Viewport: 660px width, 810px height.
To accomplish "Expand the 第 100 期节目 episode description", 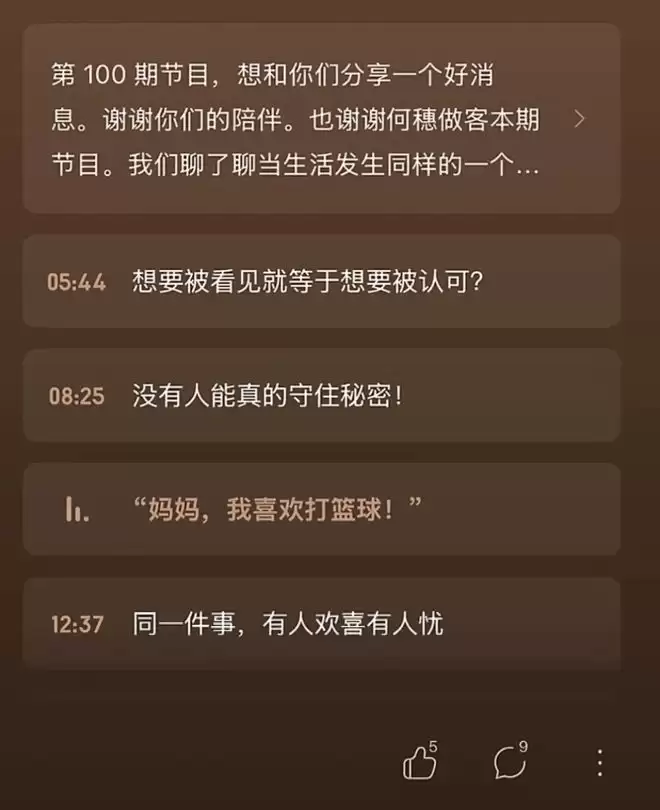I will coord(580,119).
